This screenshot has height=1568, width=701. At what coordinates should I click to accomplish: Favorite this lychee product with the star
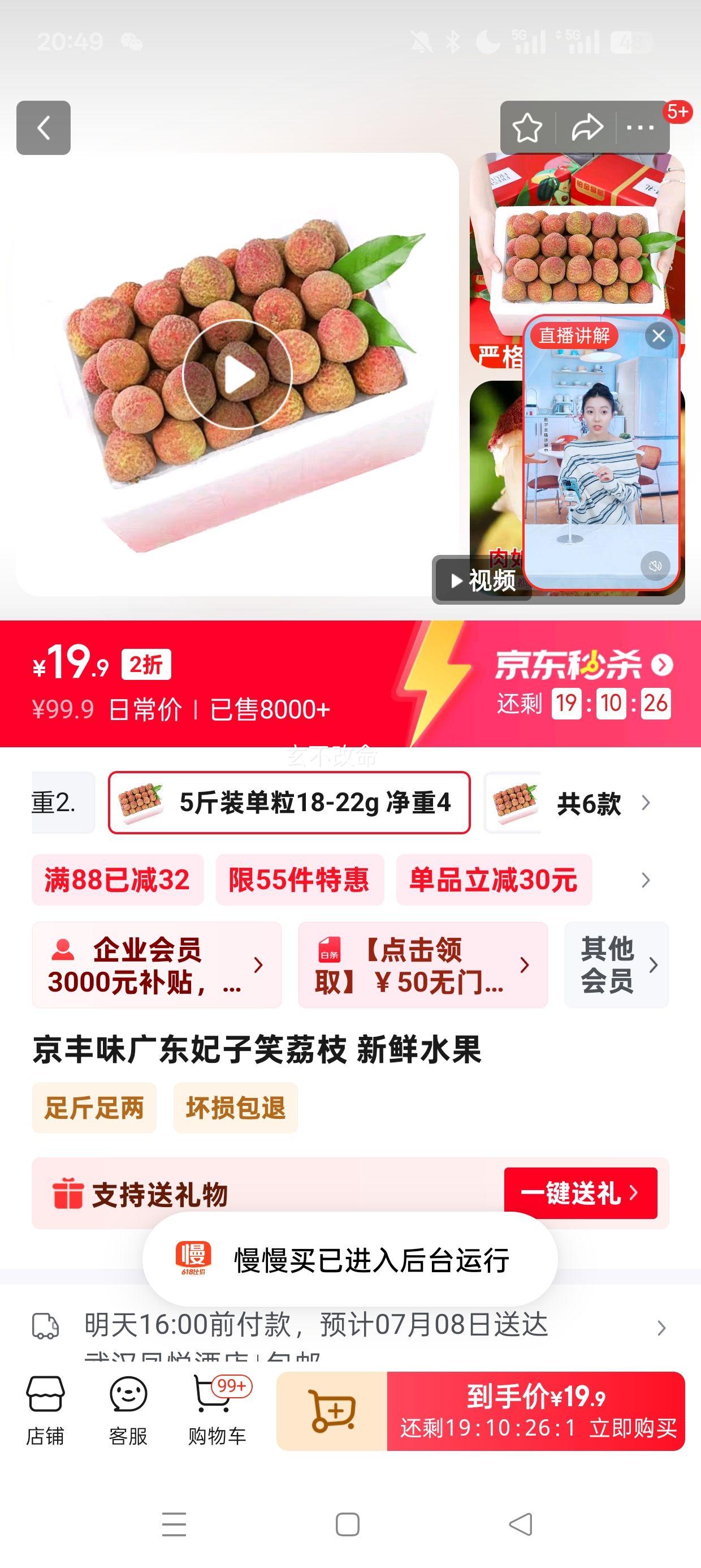tap(527, 128)
